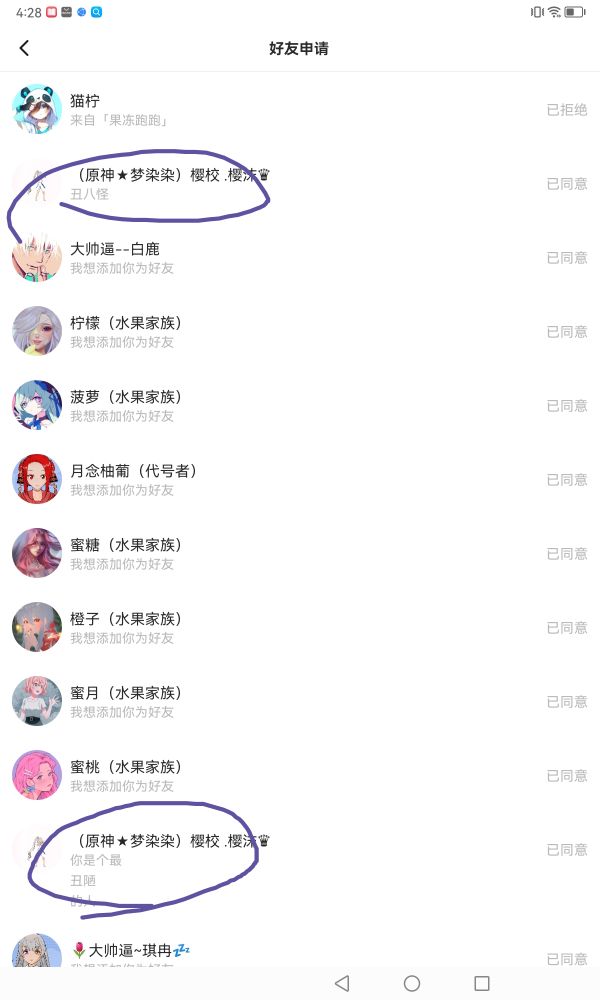Tap the 蜜糖（水果家族）entry

300,554
